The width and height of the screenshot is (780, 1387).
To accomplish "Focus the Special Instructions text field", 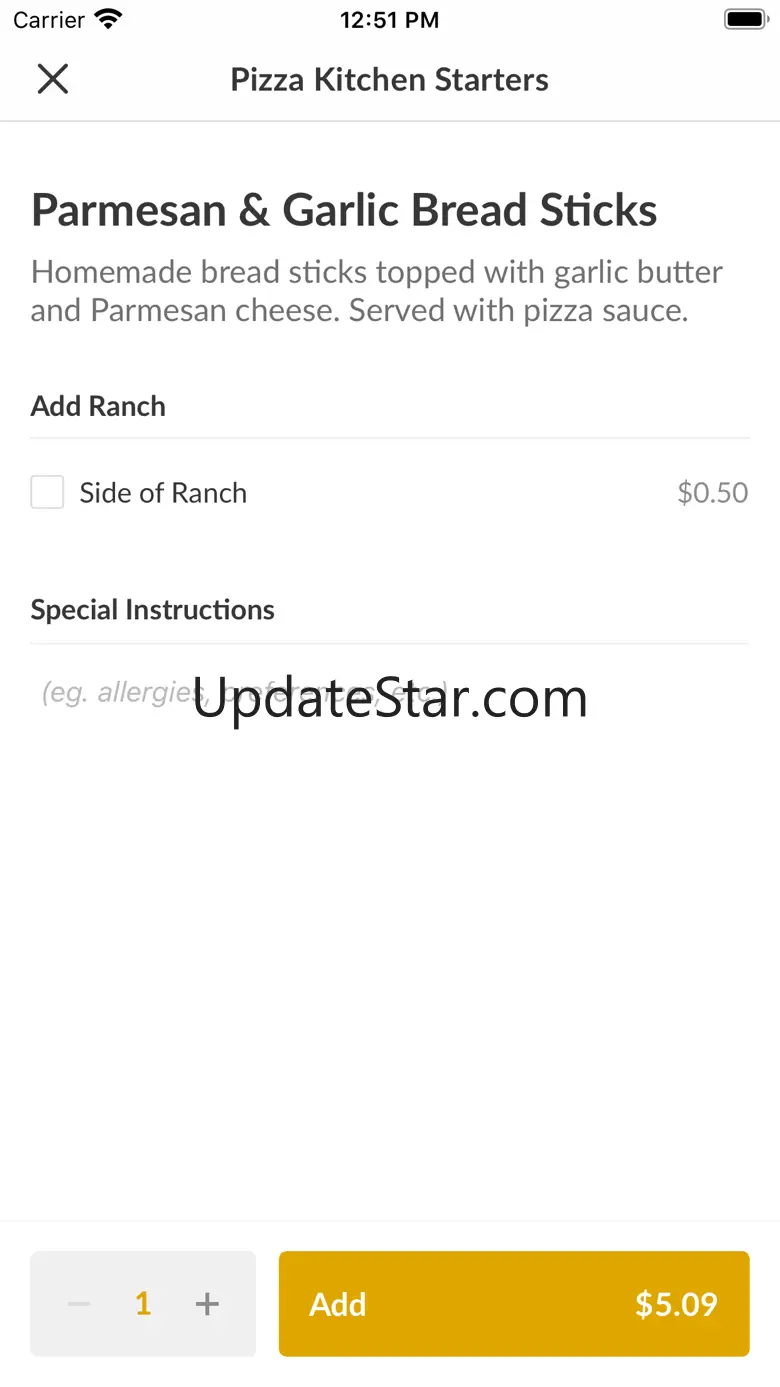I will (x=388, y=693).
